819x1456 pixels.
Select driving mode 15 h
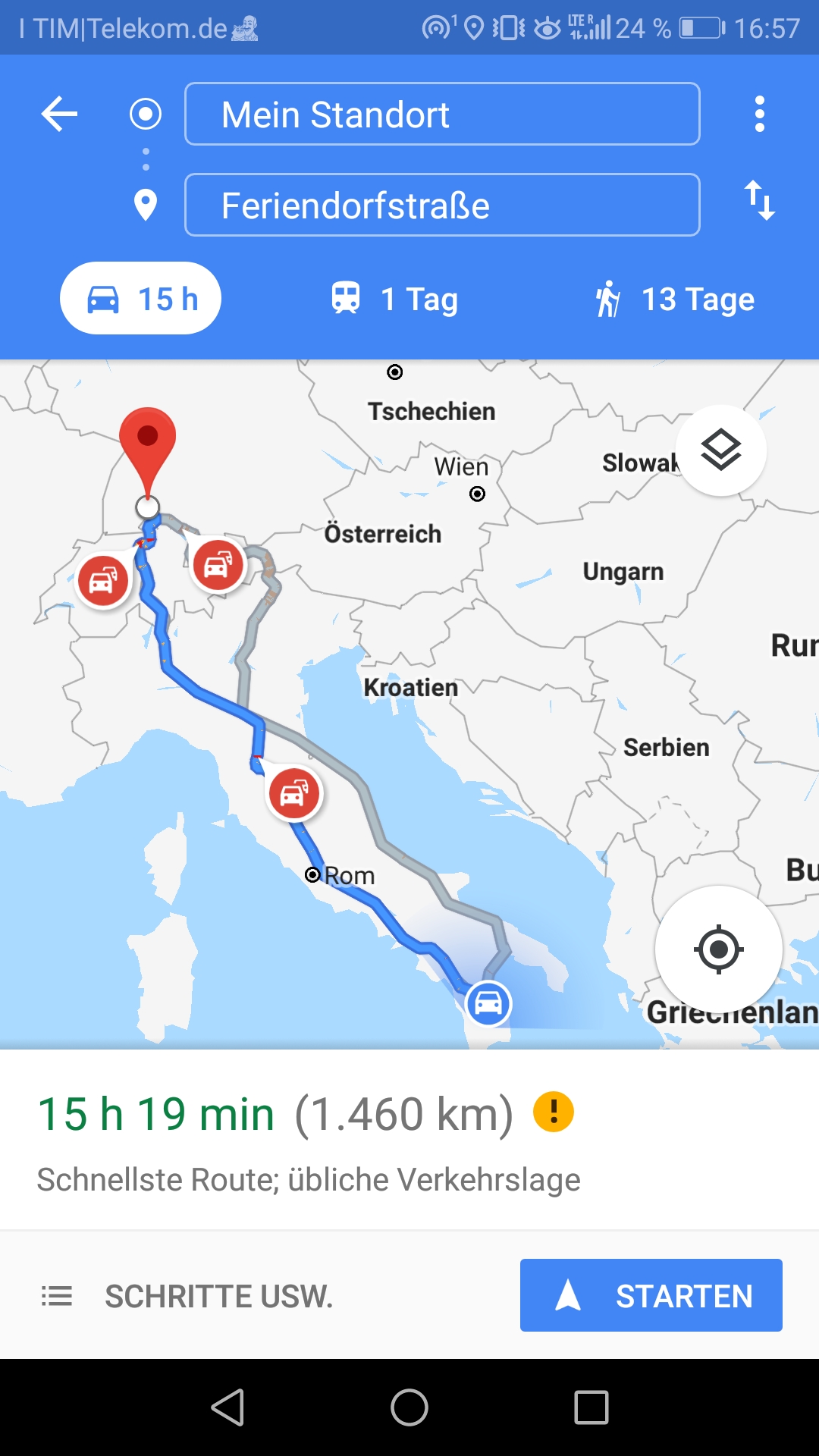pos(141,299)
